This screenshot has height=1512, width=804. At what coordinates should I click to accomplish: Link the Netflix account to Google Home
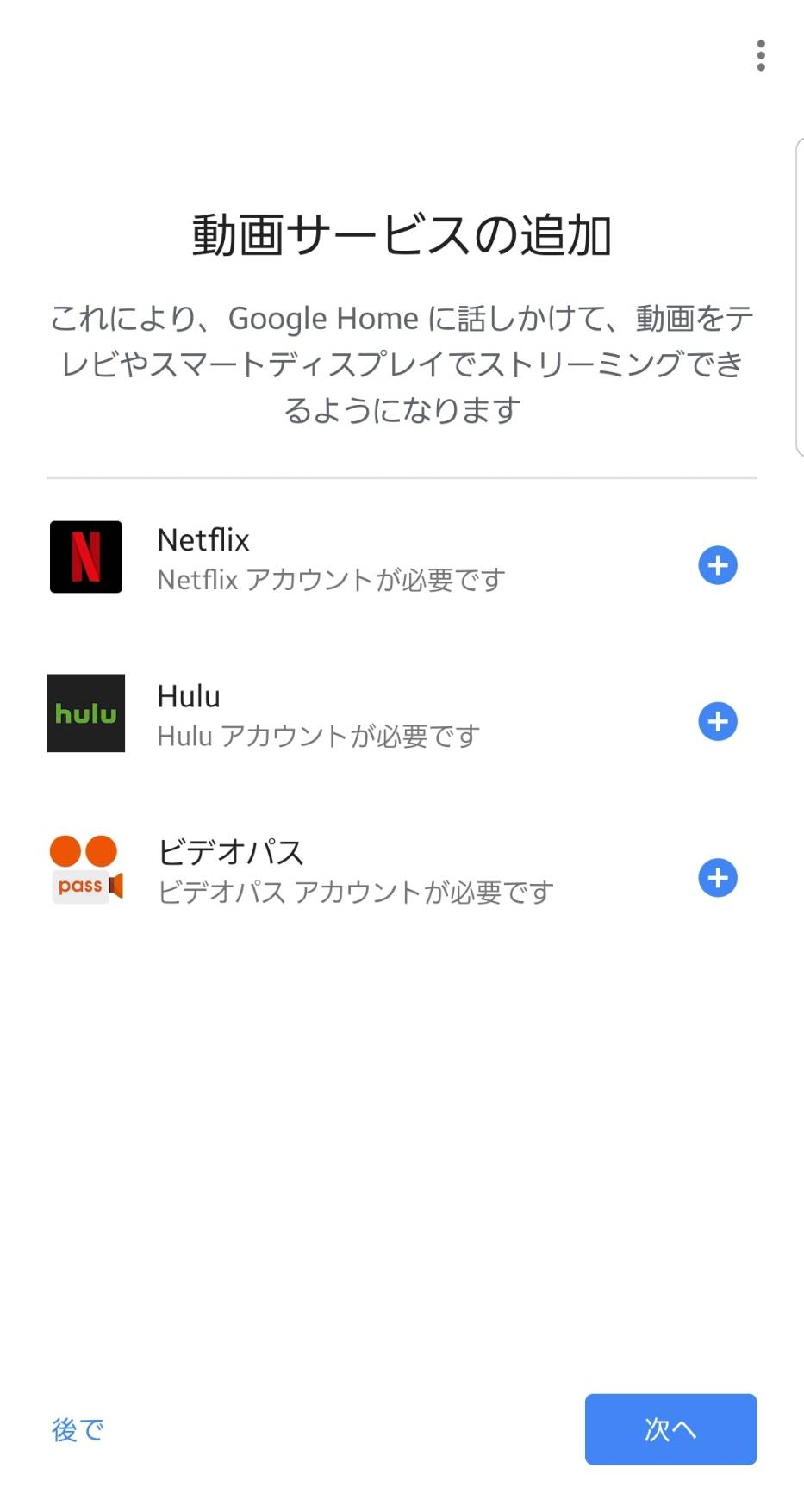click(x=716, y=565)
